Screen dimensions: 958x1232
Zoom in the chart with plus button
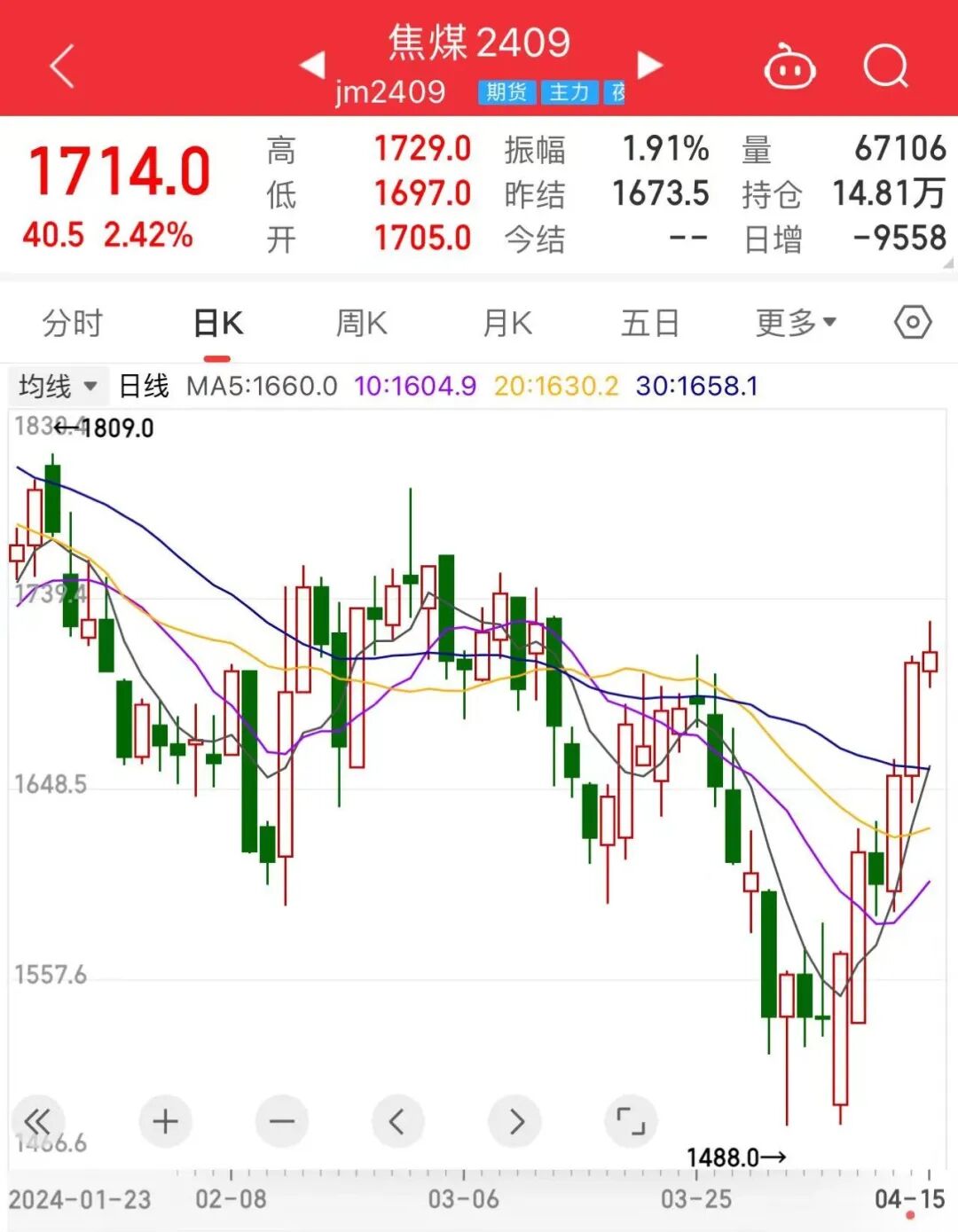coord(165,1121)
